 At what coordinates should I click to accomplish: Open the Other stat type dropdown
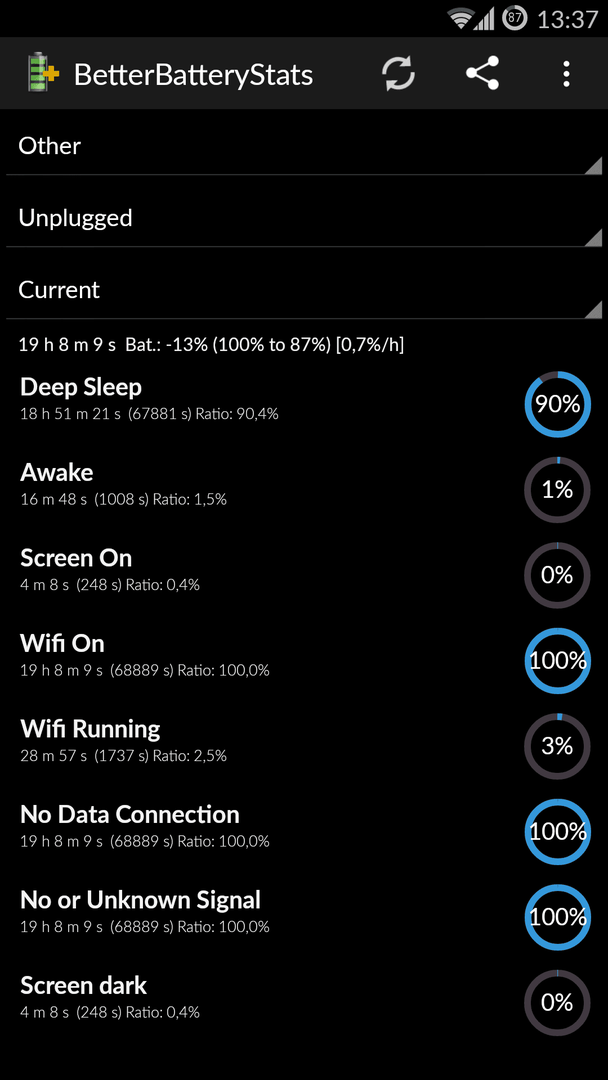pos(304,146)
